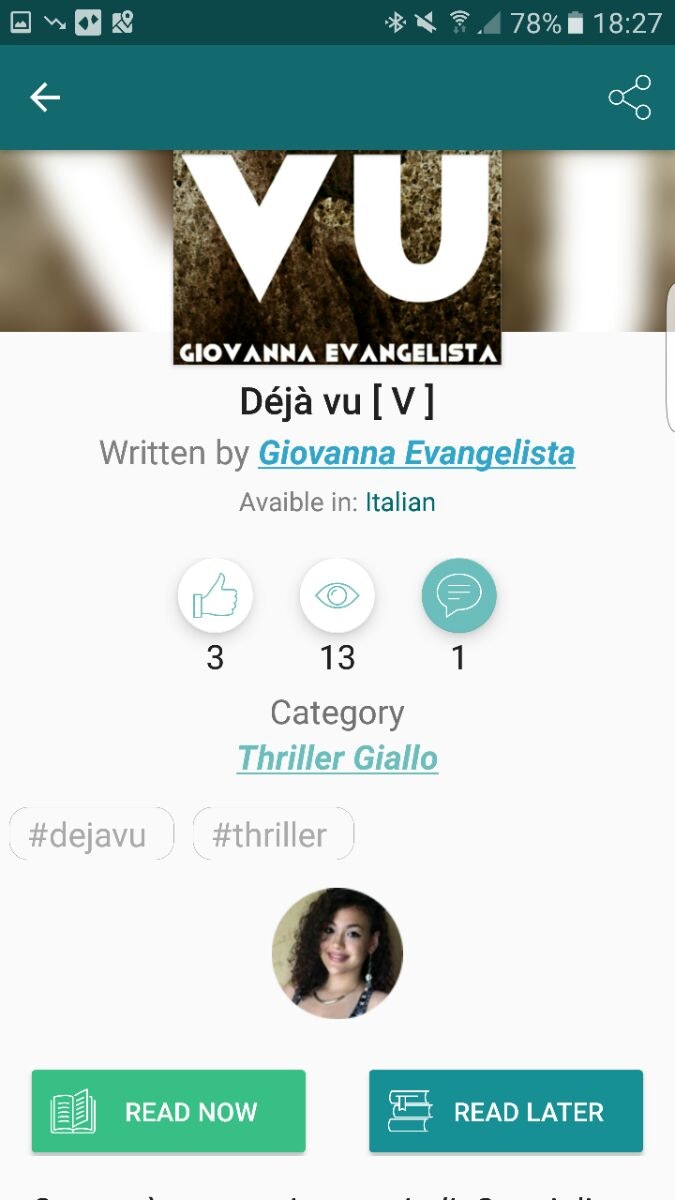Start reading with Read Now

(168, 1111)
